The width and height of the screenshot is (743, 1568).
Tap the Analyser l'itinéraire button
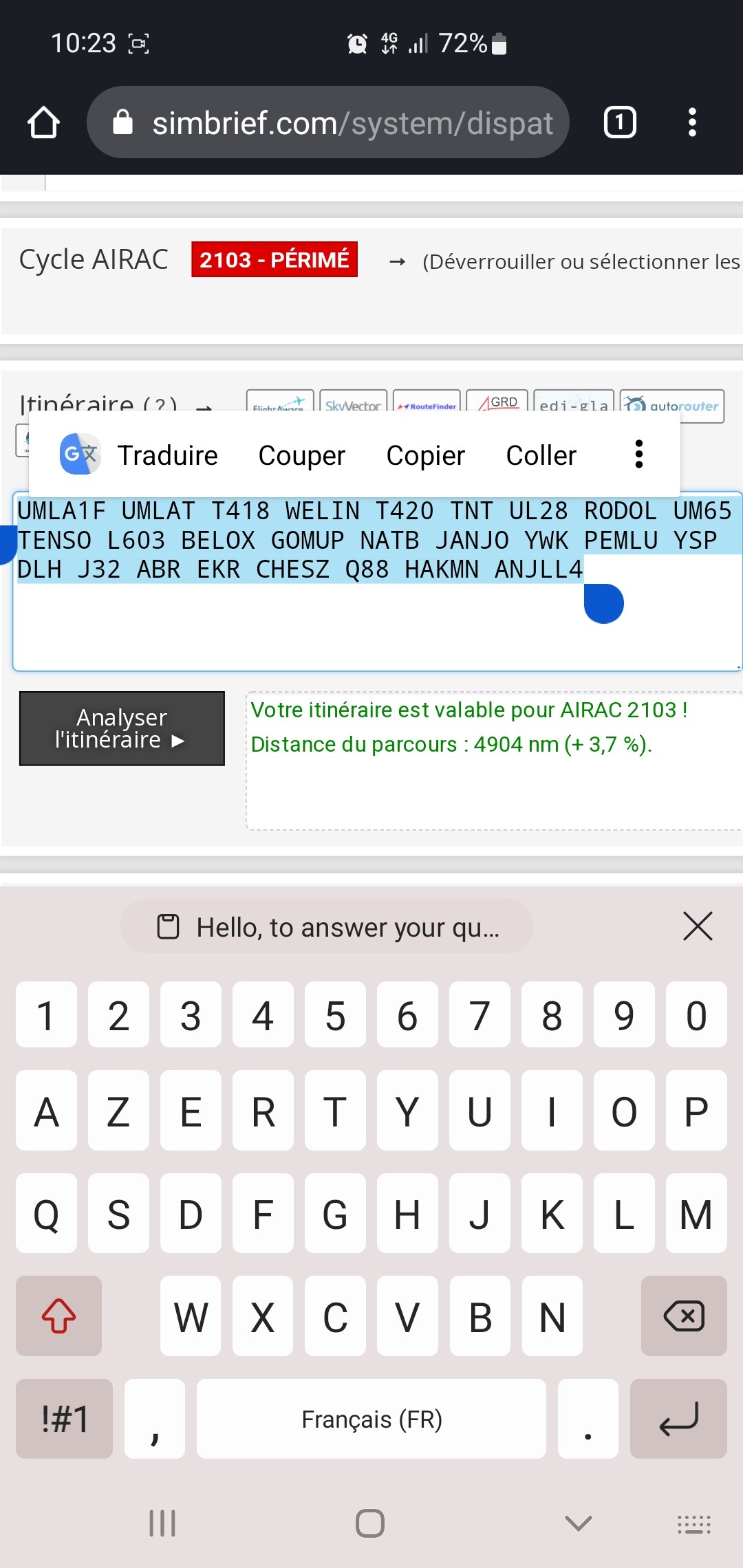click(122, 728)
